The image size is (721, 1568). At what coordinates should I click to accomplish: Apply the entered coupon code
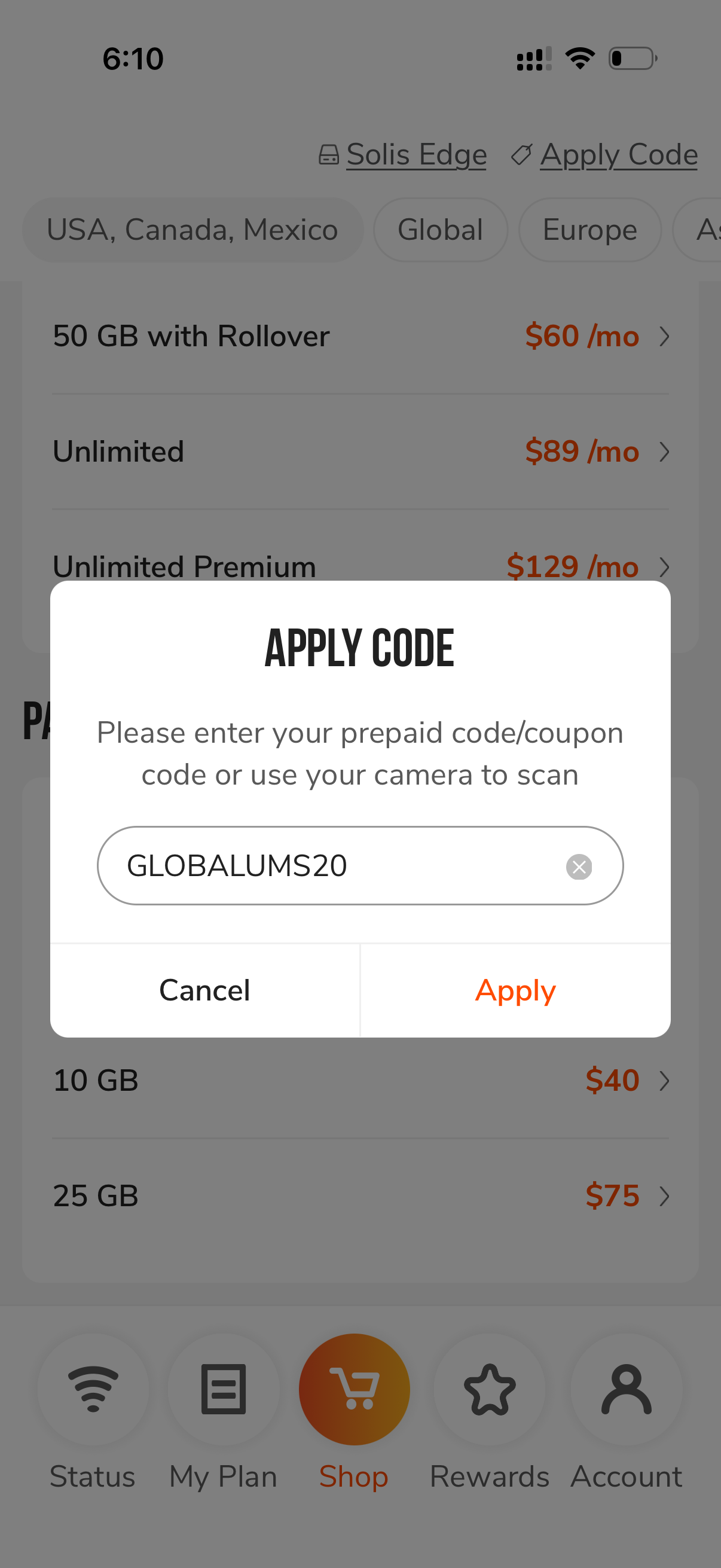click(515, 990)
